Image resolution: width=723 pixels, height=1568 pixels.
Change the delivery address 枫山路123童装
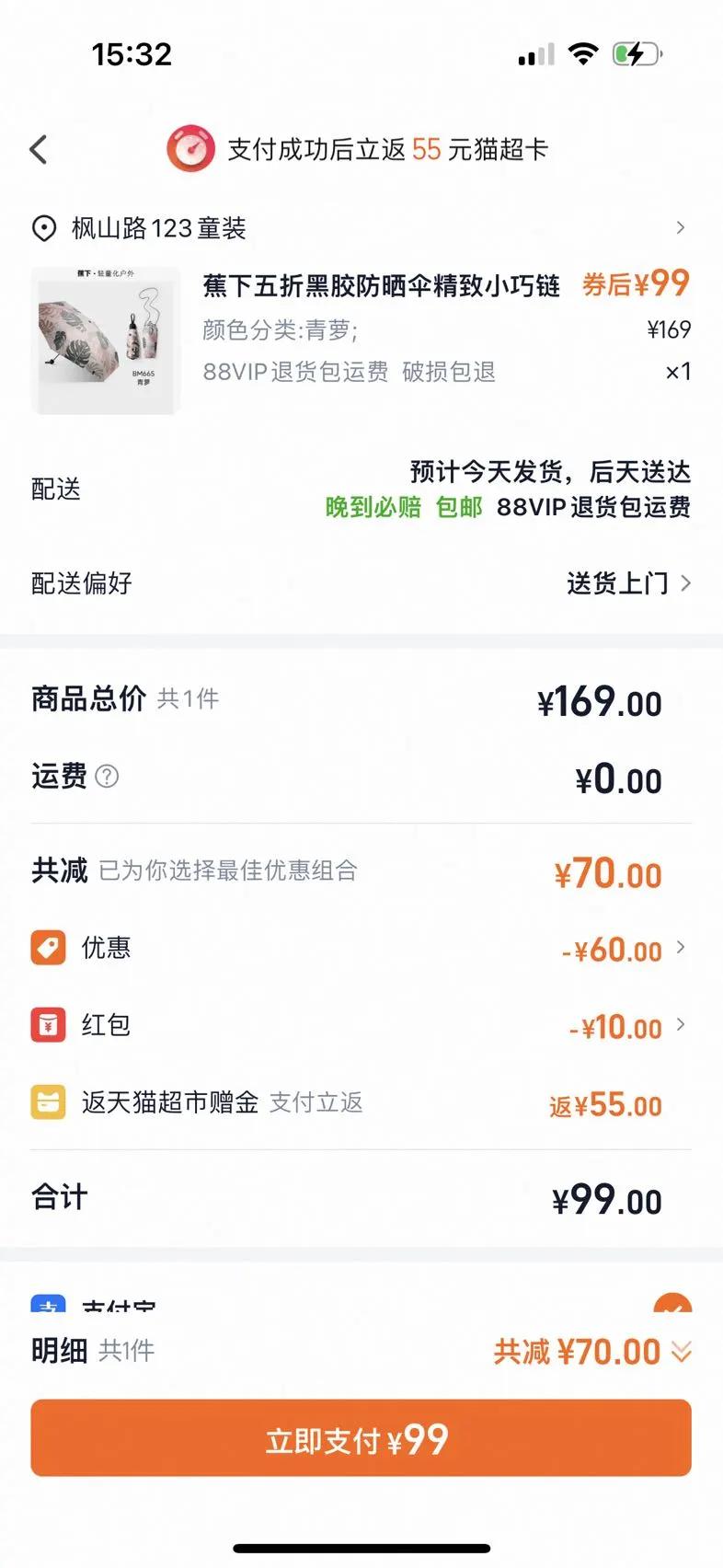pyautogui.click(x=359, y=228)
